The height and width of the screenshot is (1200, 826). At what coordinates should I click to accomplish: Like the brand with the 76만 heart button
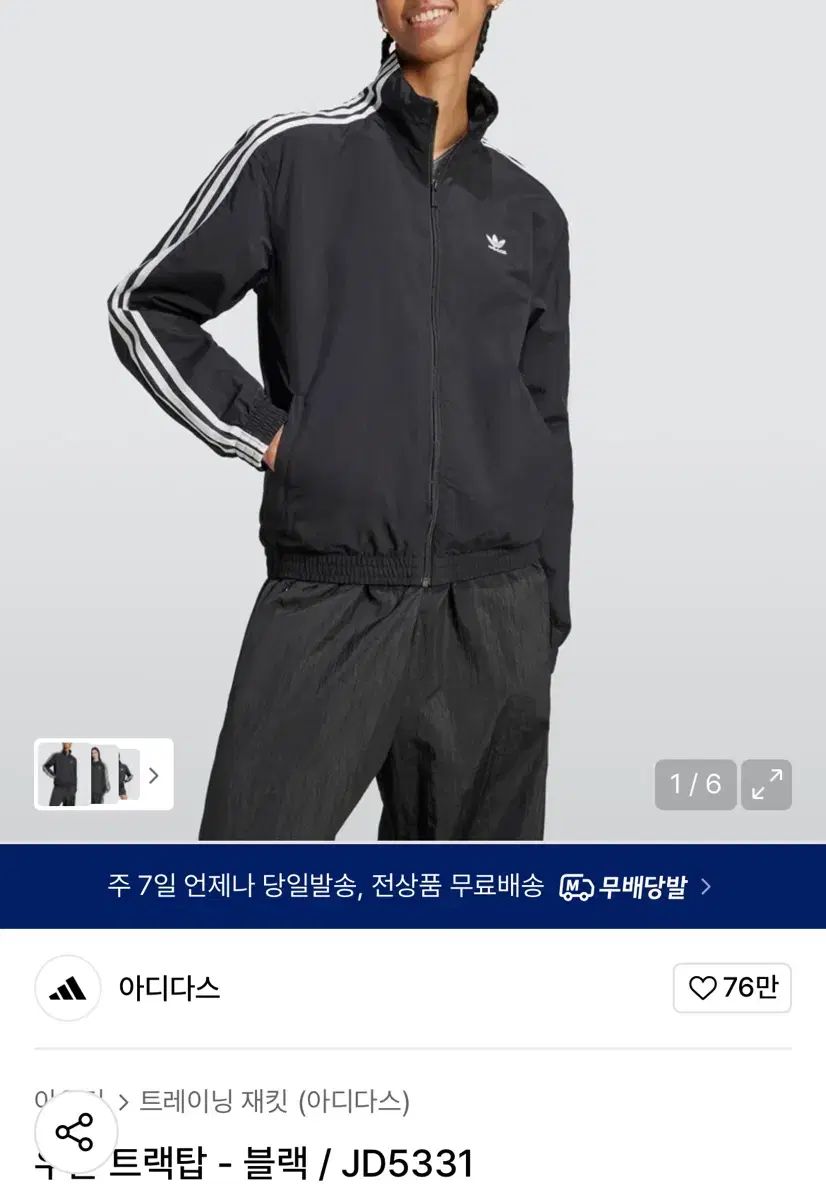[732, 988]
